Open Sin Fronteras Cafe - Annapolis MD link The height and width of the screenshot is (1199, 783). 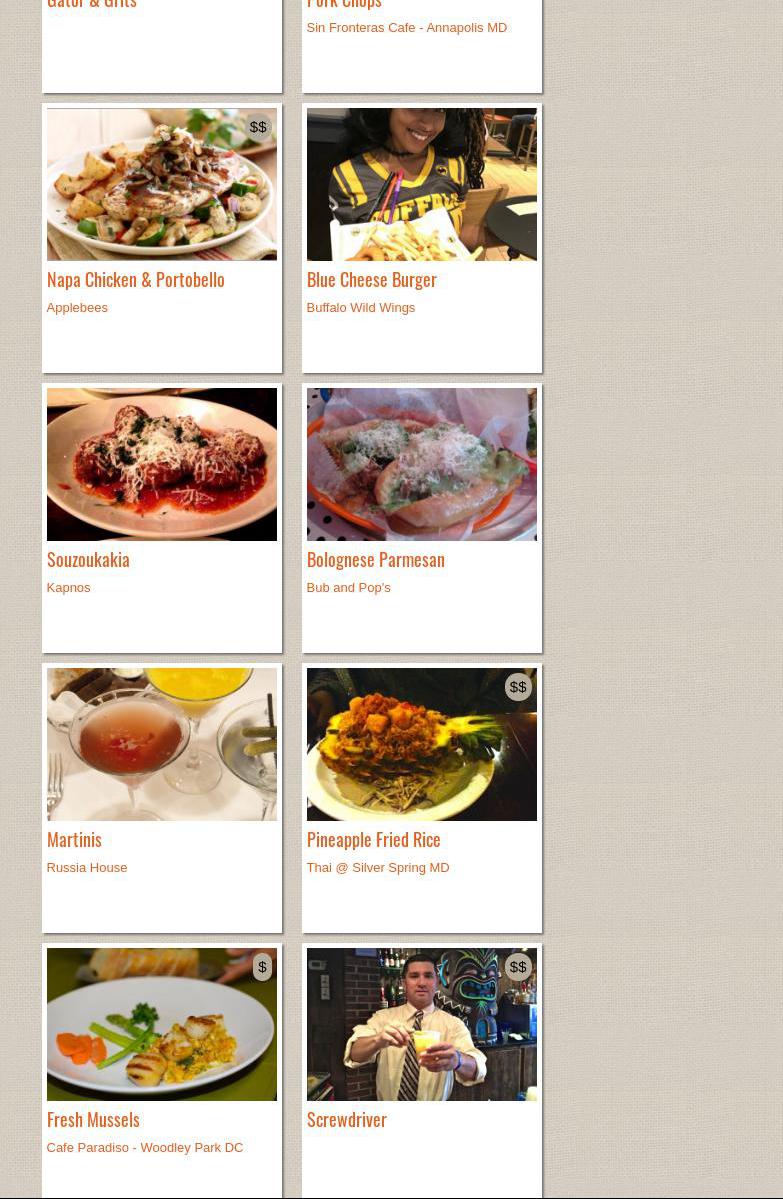pyautogui.click(x=406, y=28)
